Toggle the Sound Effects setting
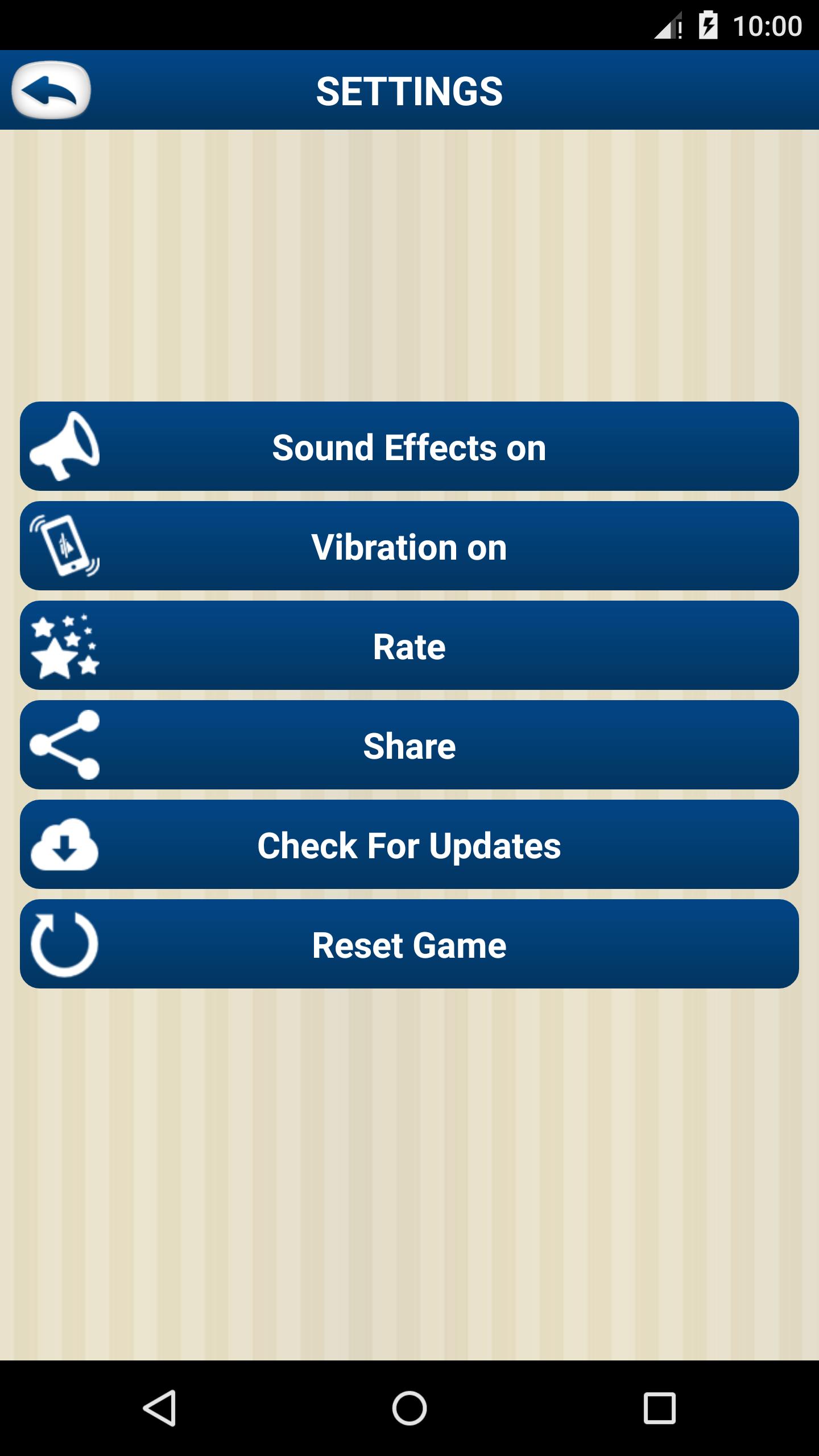 coord(409,446)
